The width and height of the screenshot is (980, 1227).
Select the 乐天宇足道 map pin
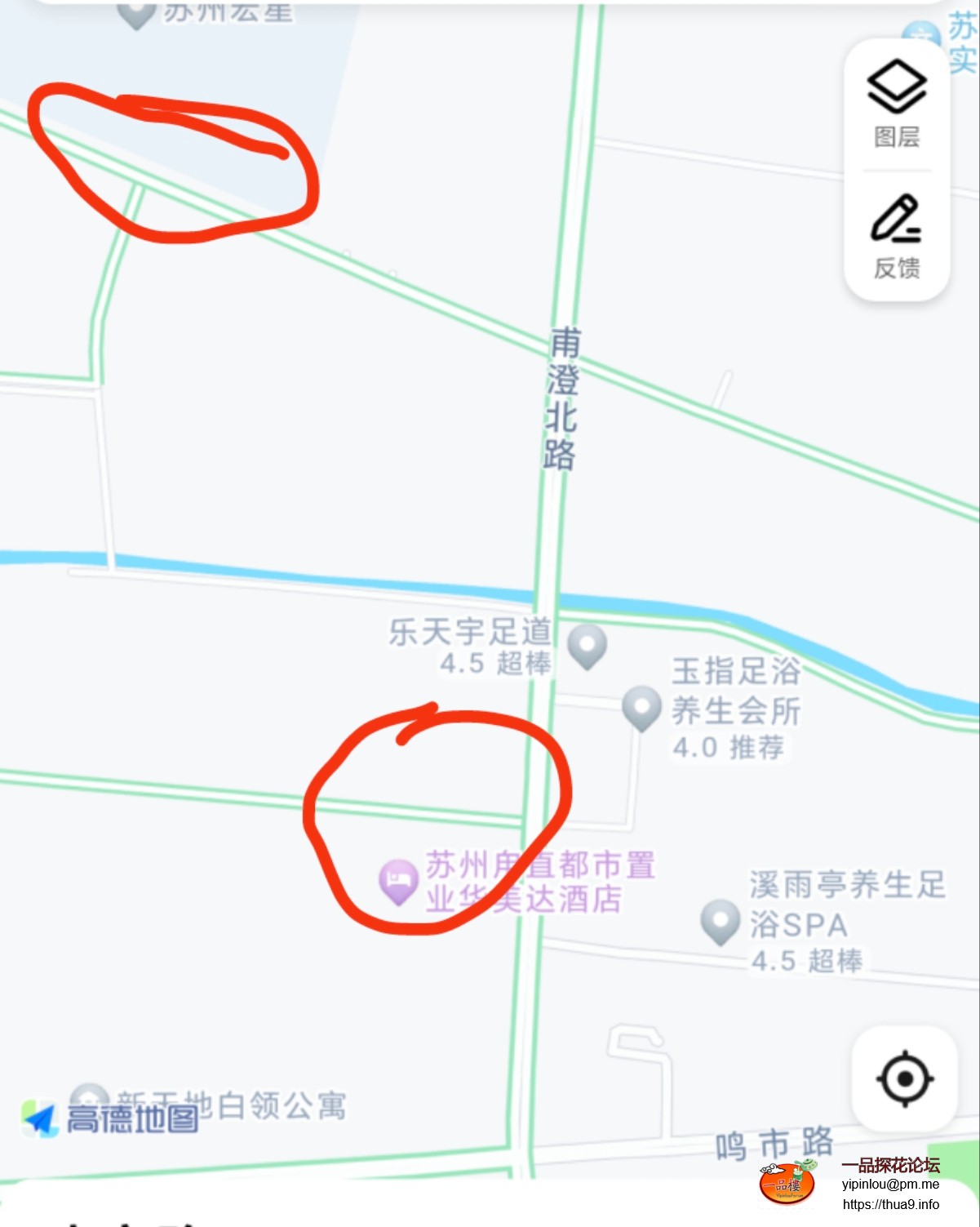tap(587, 645)
